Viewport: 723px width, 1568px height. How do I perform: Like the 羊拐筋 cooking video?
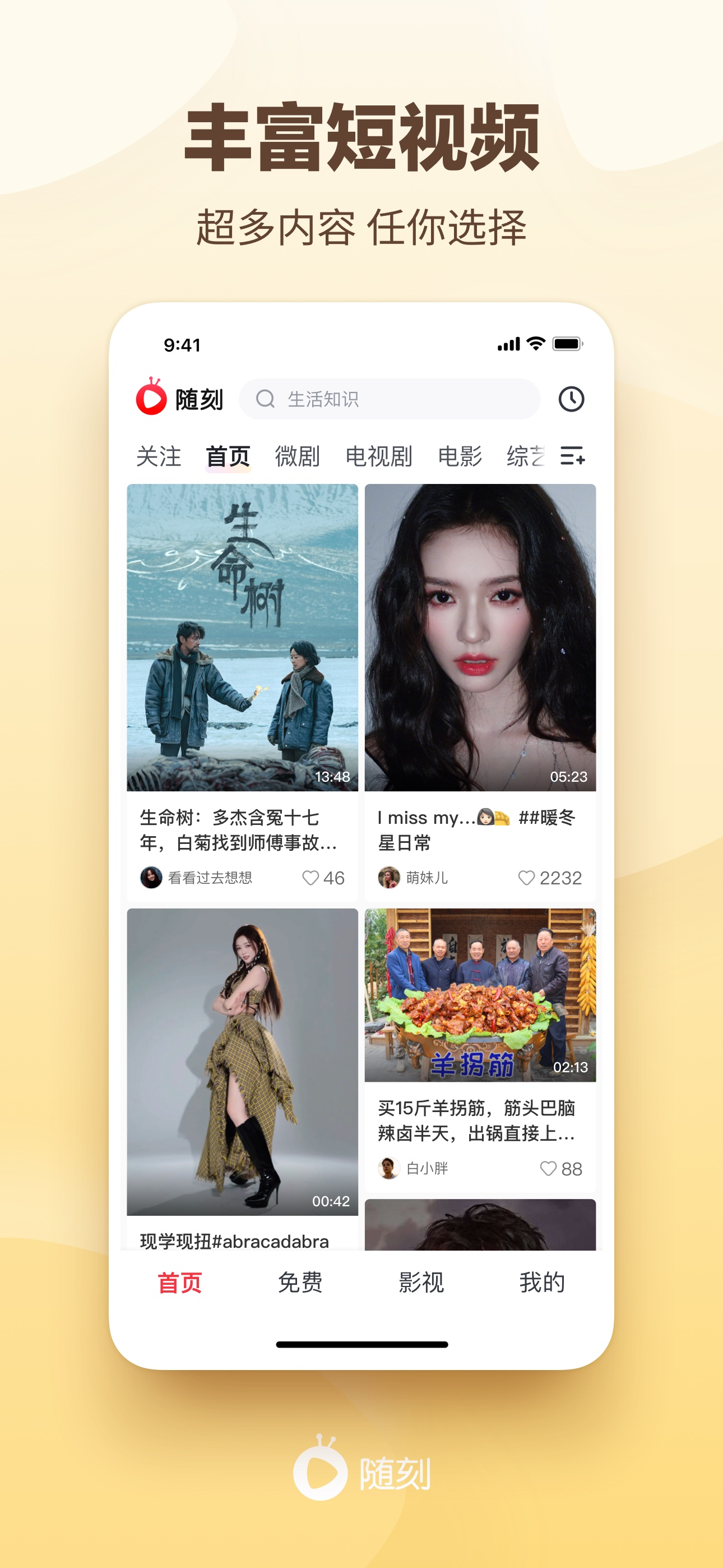point(548,1169)
